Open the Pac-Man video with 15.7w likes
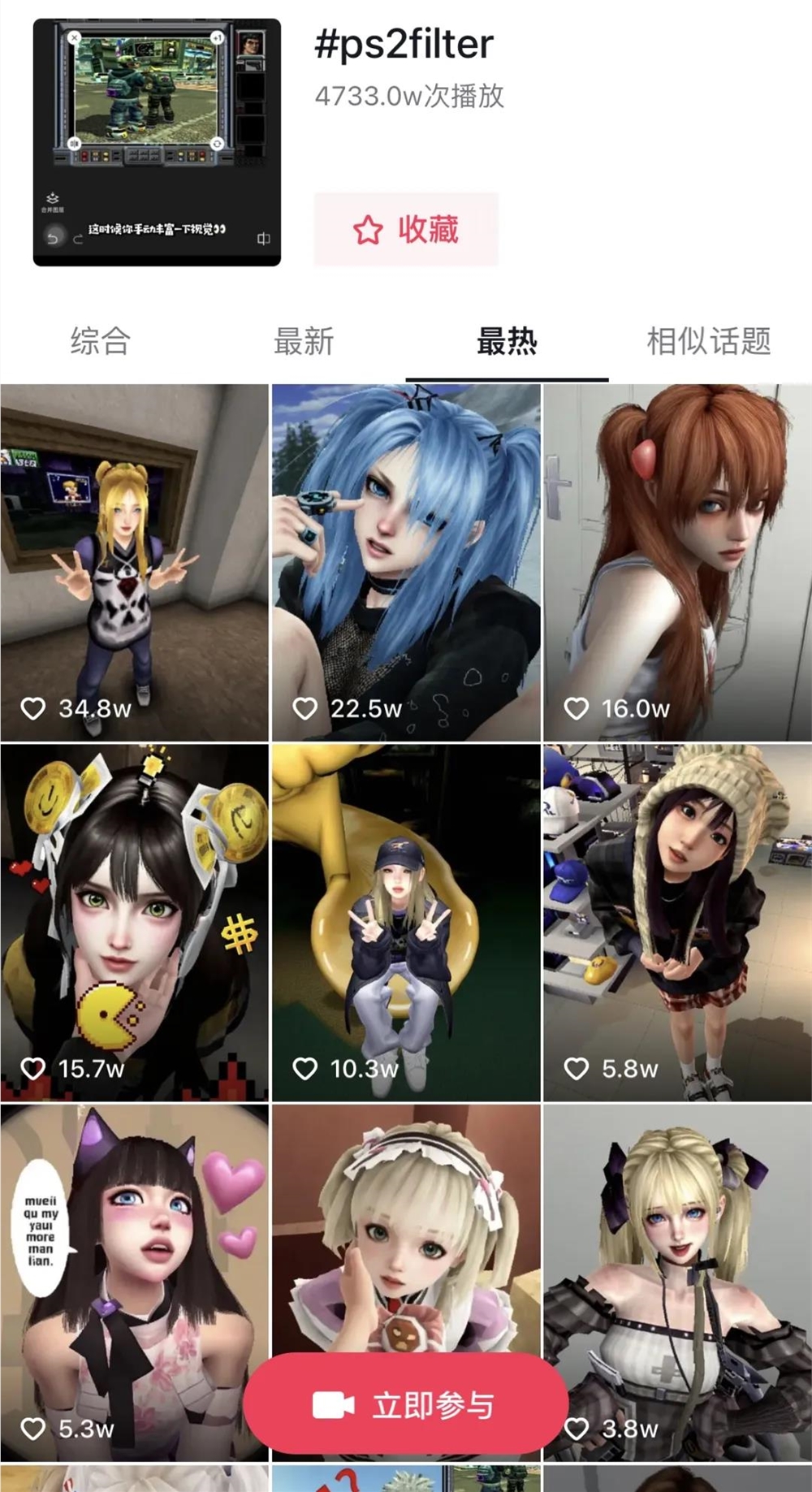The width and height of the screenshot is (812, 1492). point(134,923)
